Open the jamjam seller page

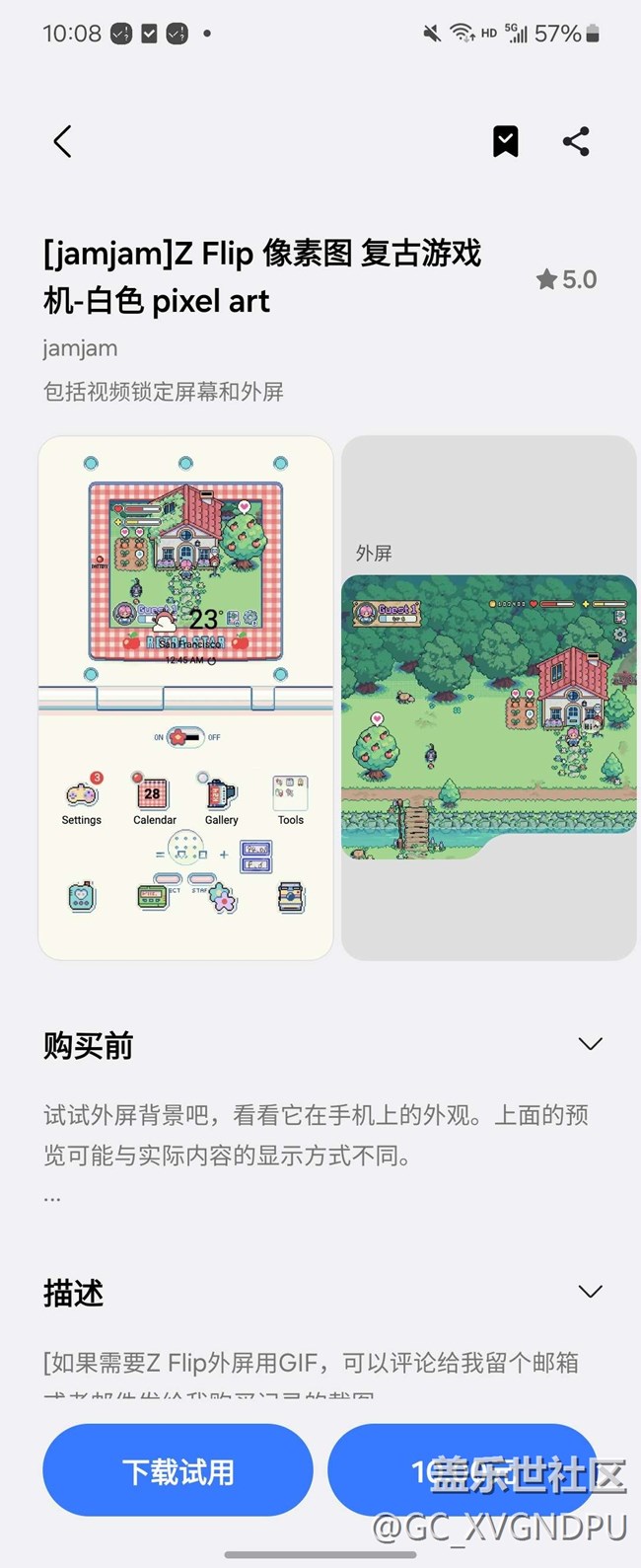(x=80, y=348)
